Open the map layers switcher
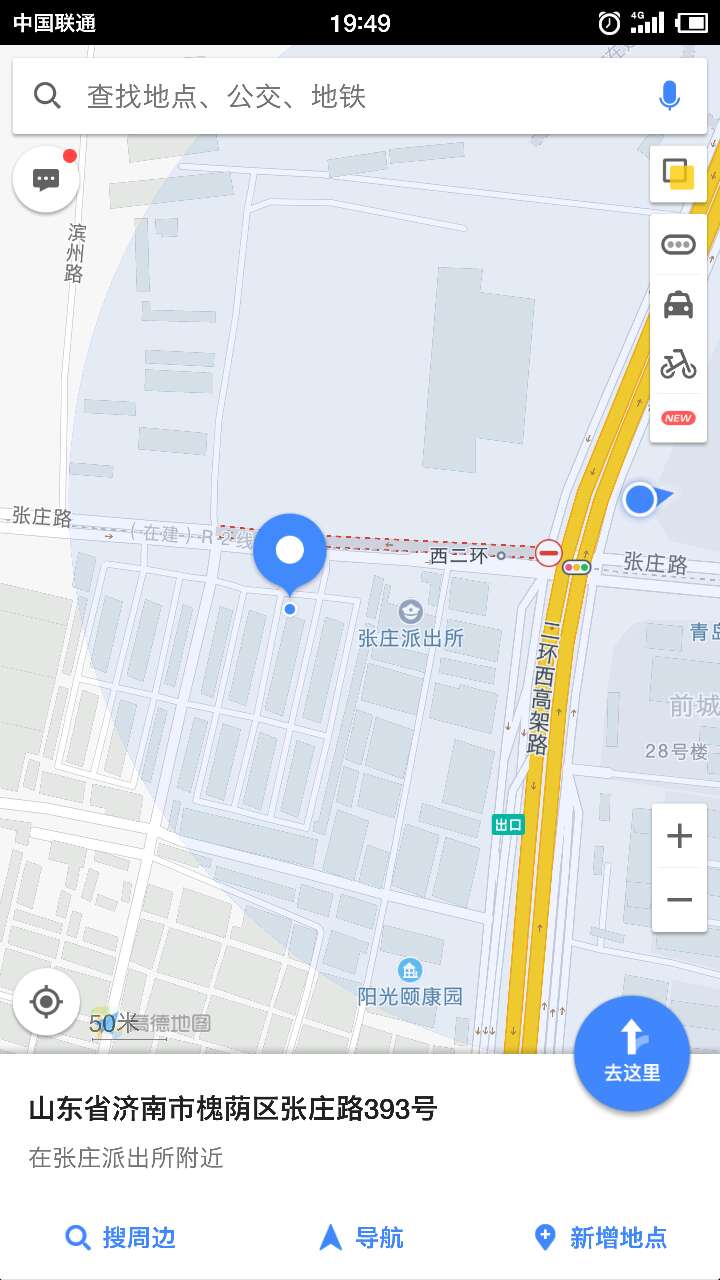Image resolution: width=720 pixels, height=1280 pixels. pos(678,173)
